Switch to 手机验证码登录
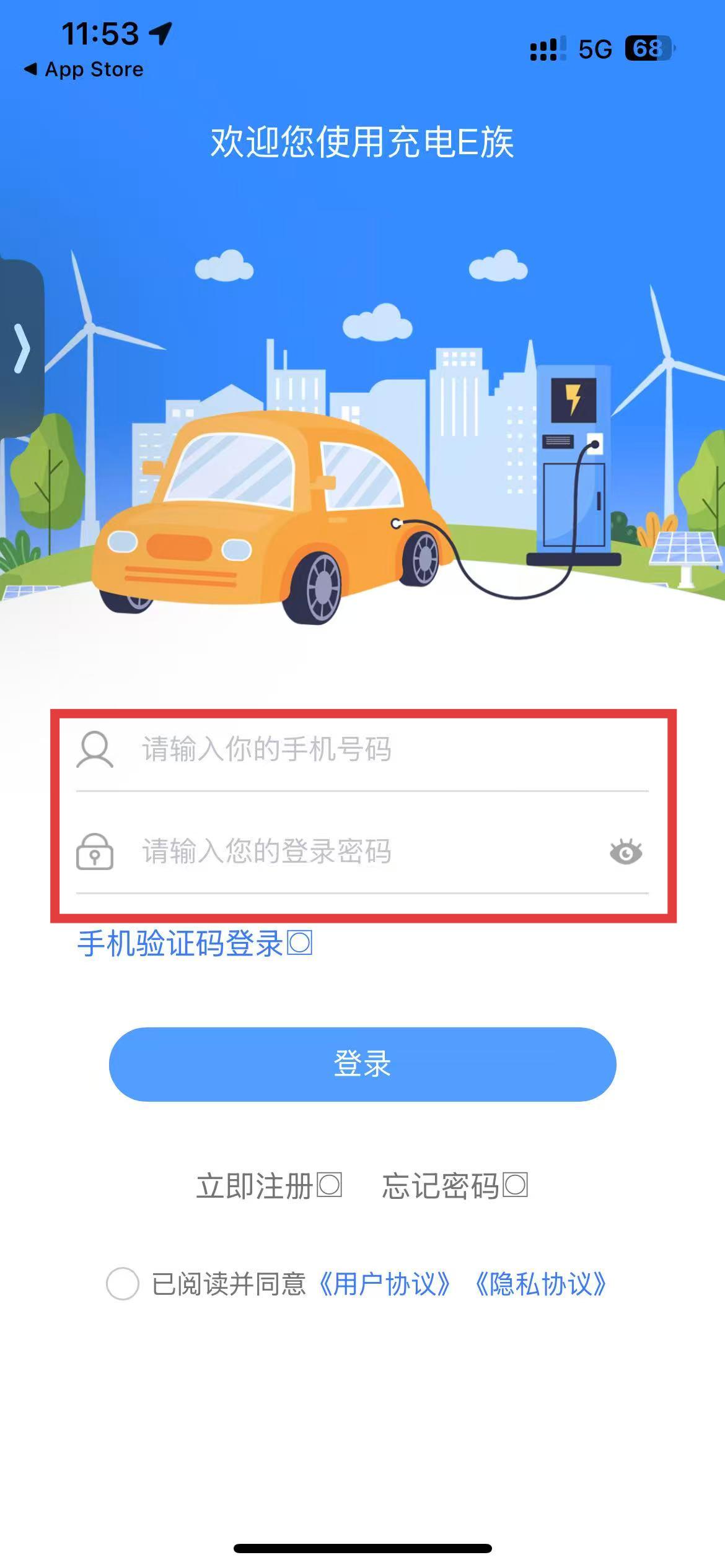Image resolution: width=725 pixels, height=1568 pixels. click(x=194, y=944)
